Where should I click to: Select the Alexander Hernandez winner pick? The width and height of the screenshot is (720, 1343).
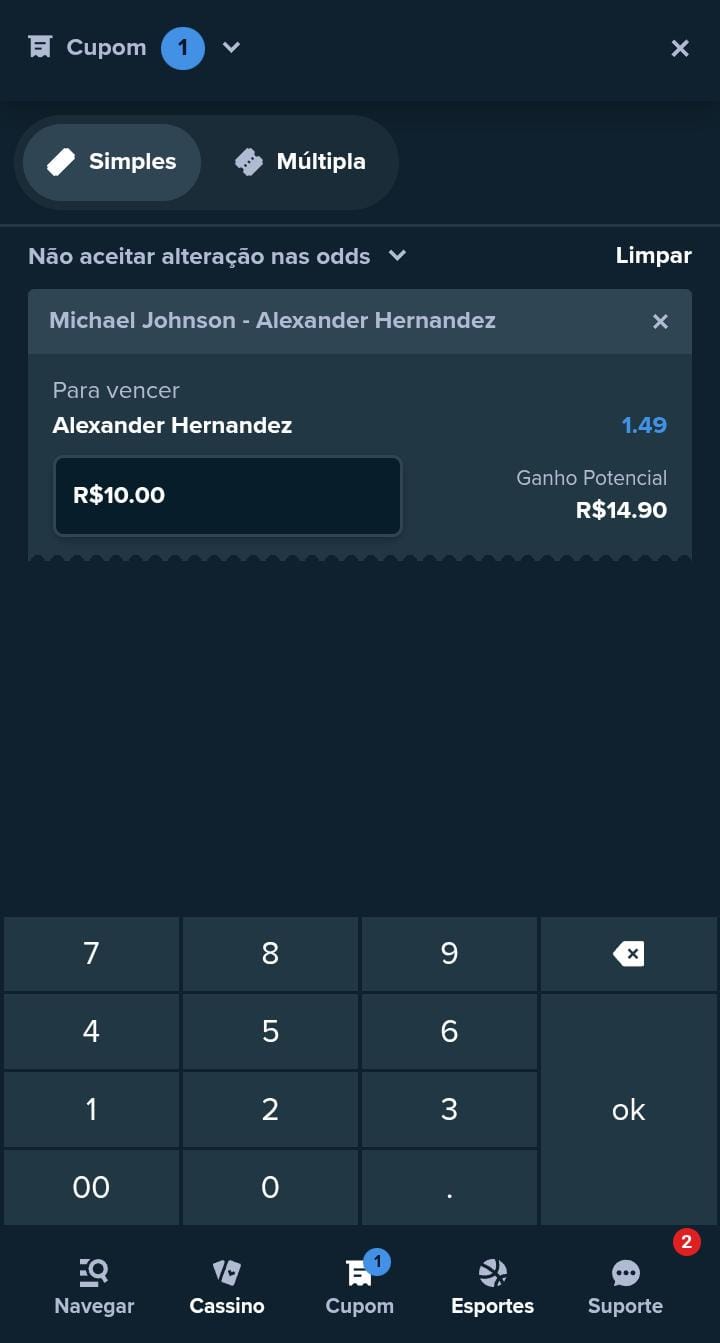(172, 425)
